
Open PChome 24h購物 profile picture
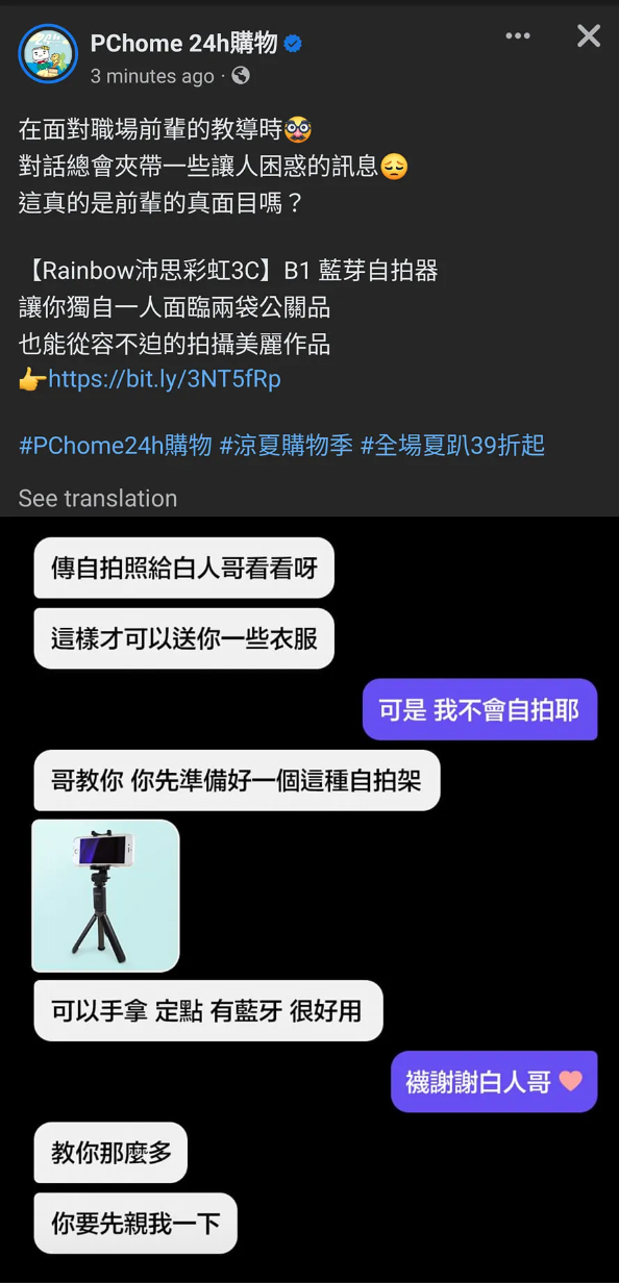coord(48,54)
